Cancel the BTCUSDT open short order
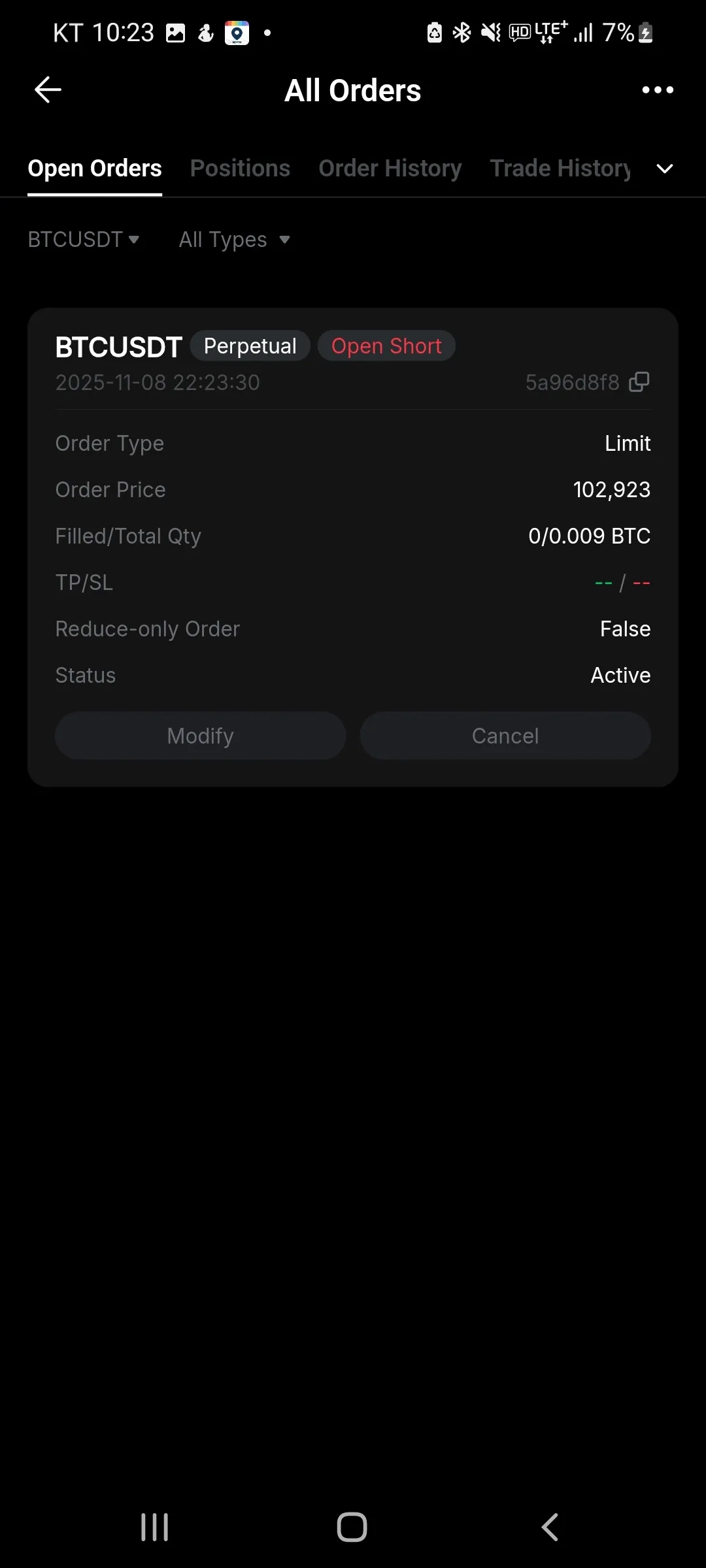The width and height of the screenshot is (706, 1568). [x=505, y=736]
